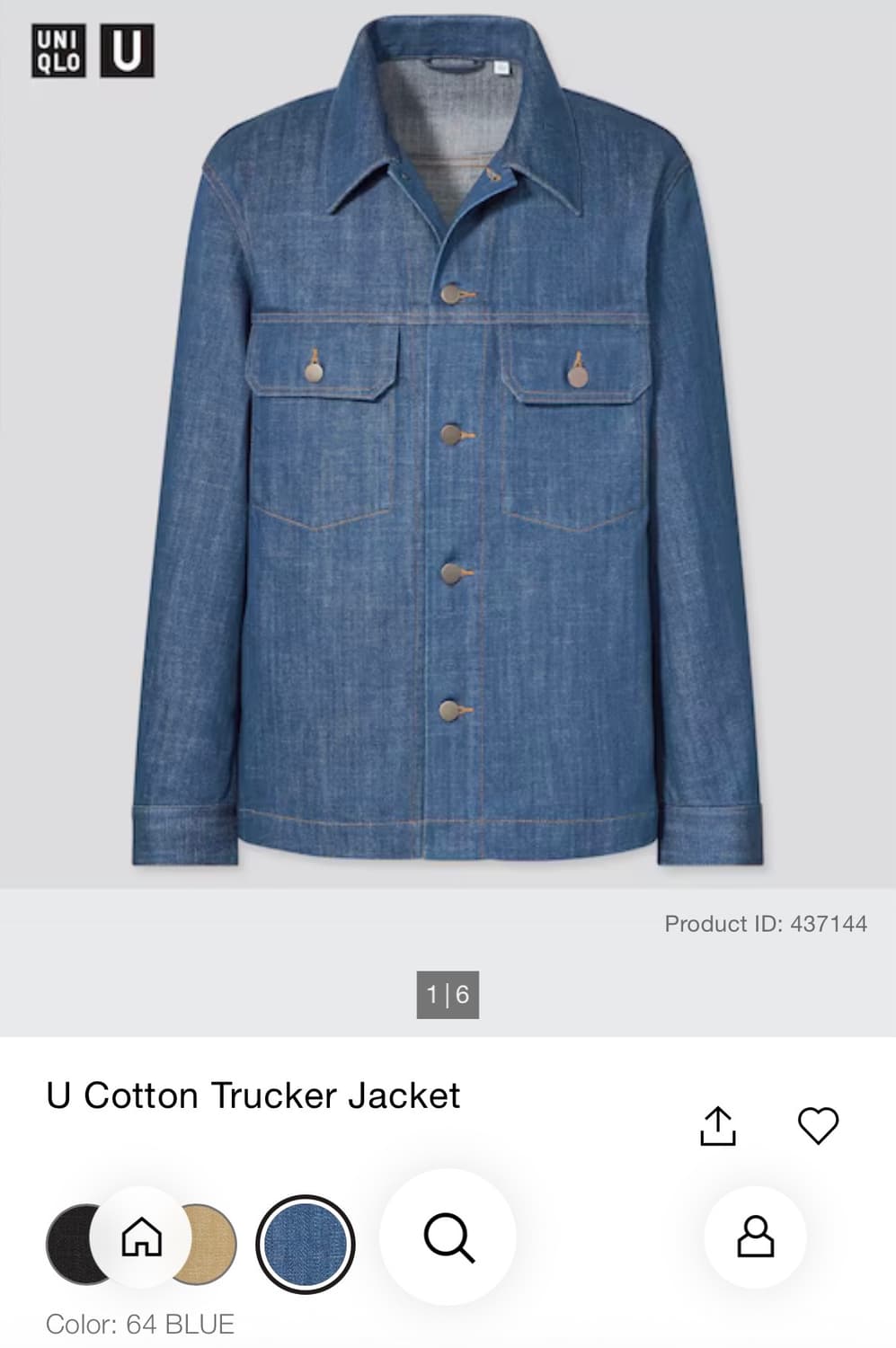This screenshot has width=896, height=1348.
Task: Open the denim jacket product photo
Action: click(x=448, y=449)
